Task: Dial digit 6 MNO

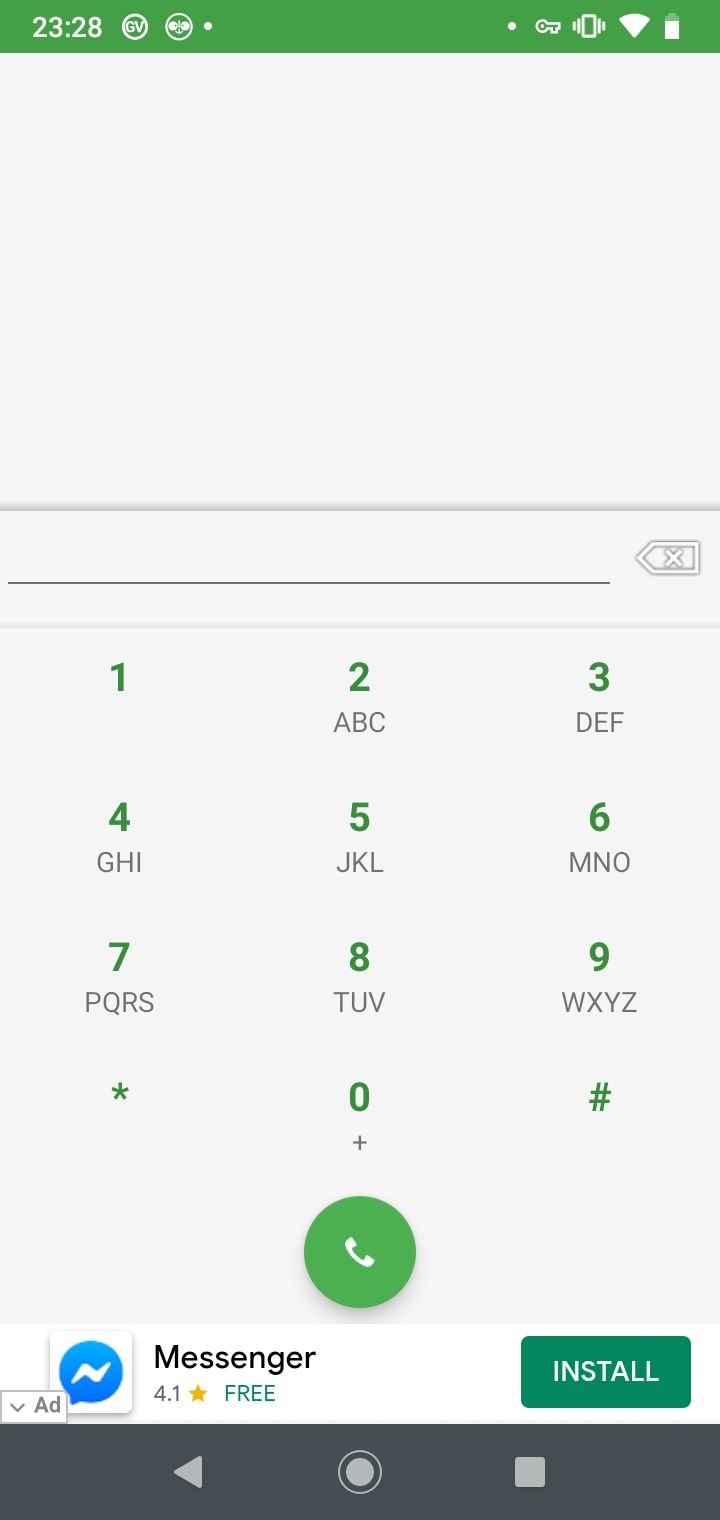Action: coord(599,837)
